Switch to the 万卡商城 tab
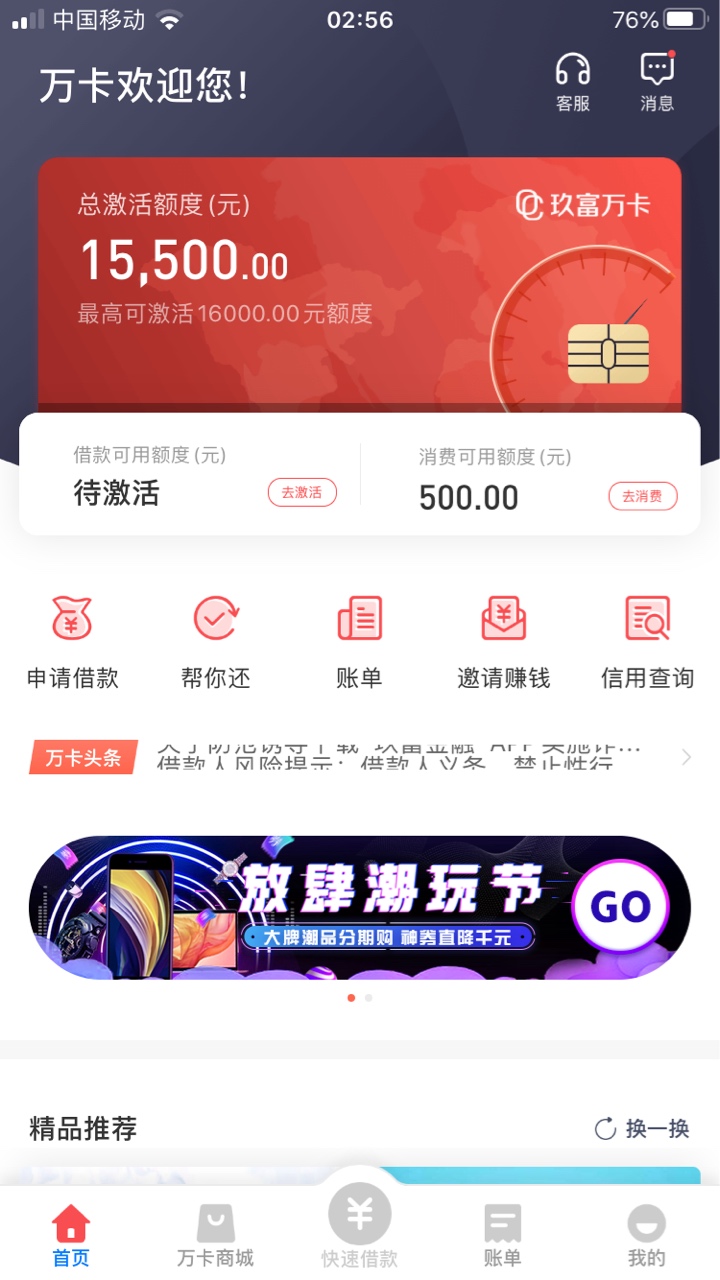This screenshot has width=720, height=1280. point(215,1236)
